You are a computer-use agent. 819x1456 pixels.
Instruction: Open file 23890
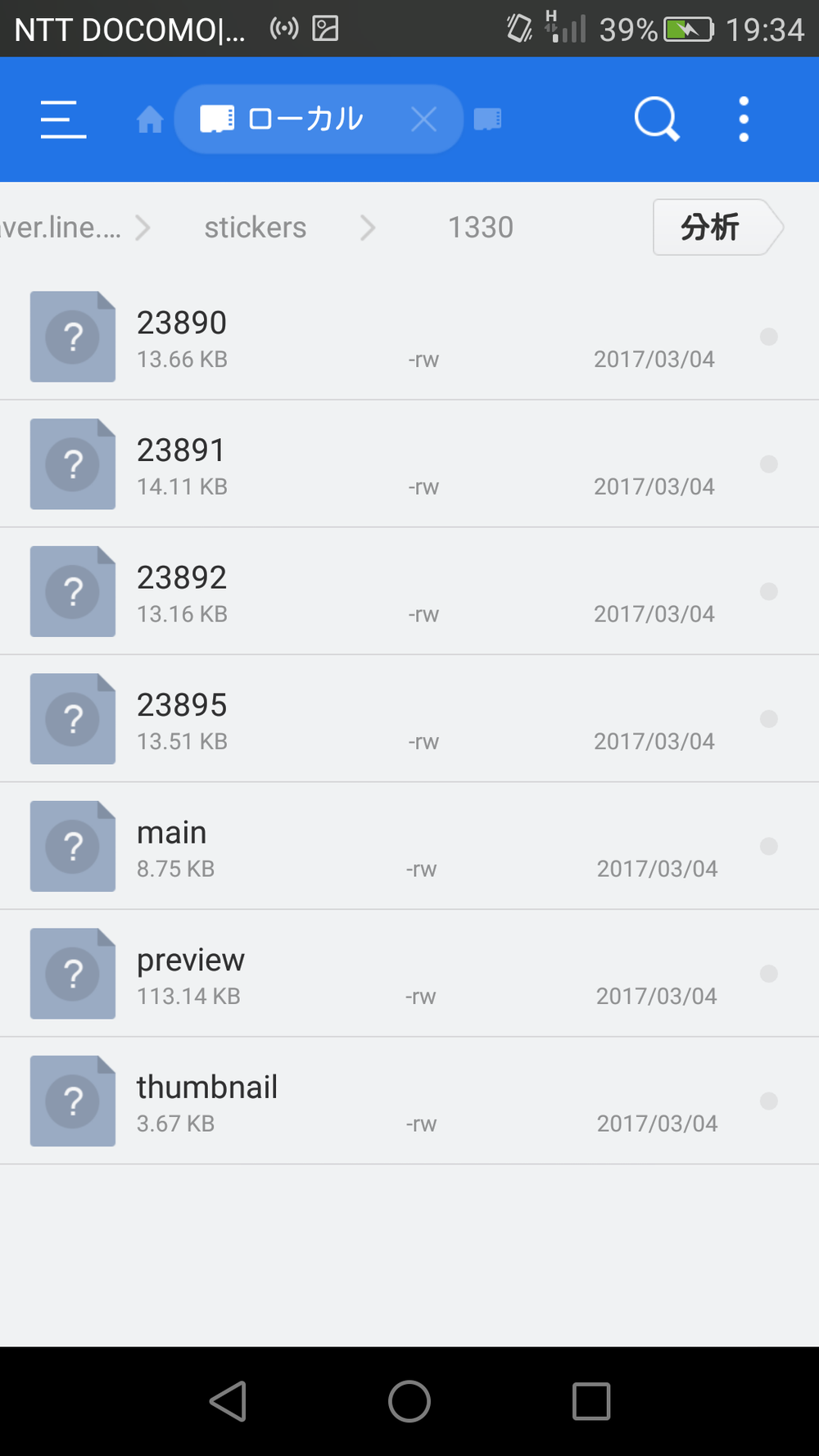[x=409, y=337]
